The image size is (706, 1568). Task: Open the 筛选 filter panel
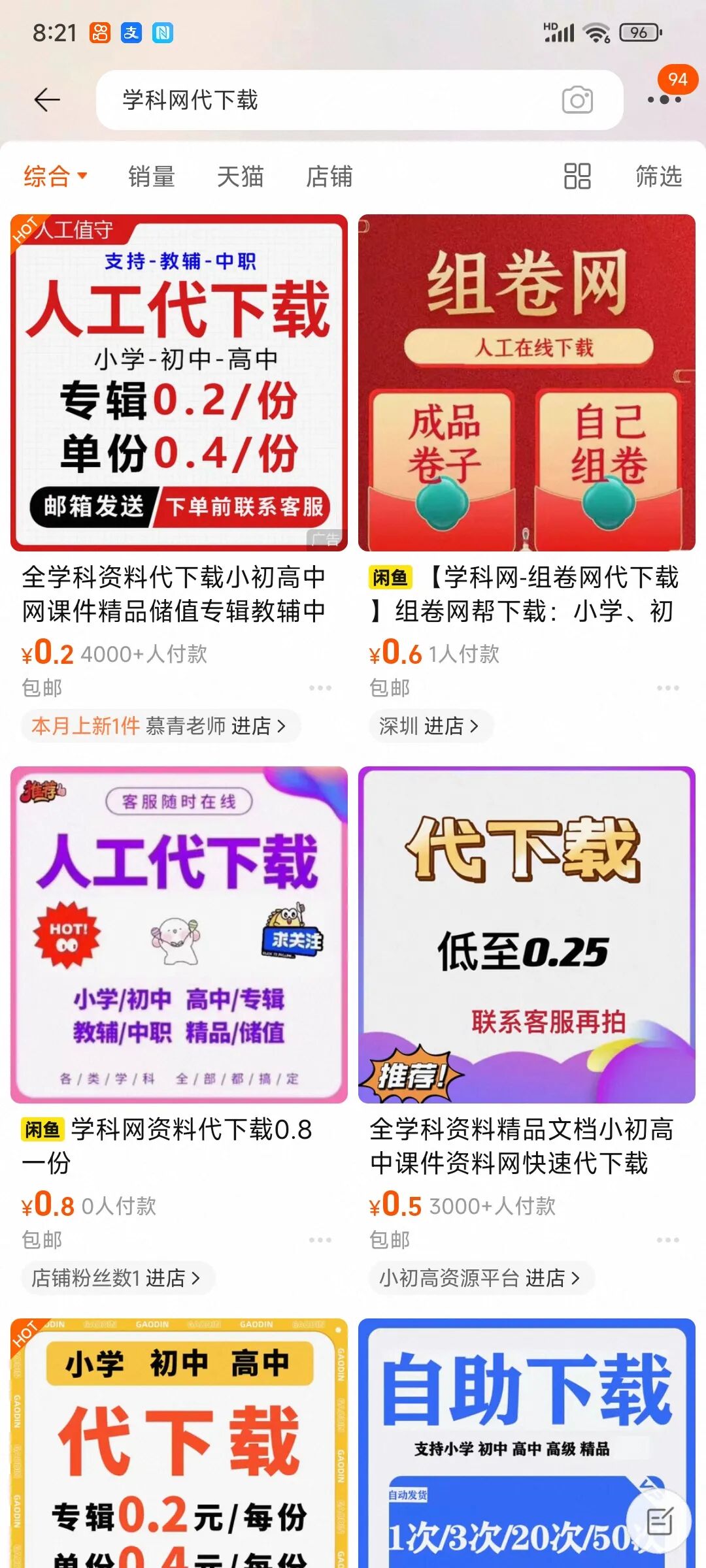(659, 176)
